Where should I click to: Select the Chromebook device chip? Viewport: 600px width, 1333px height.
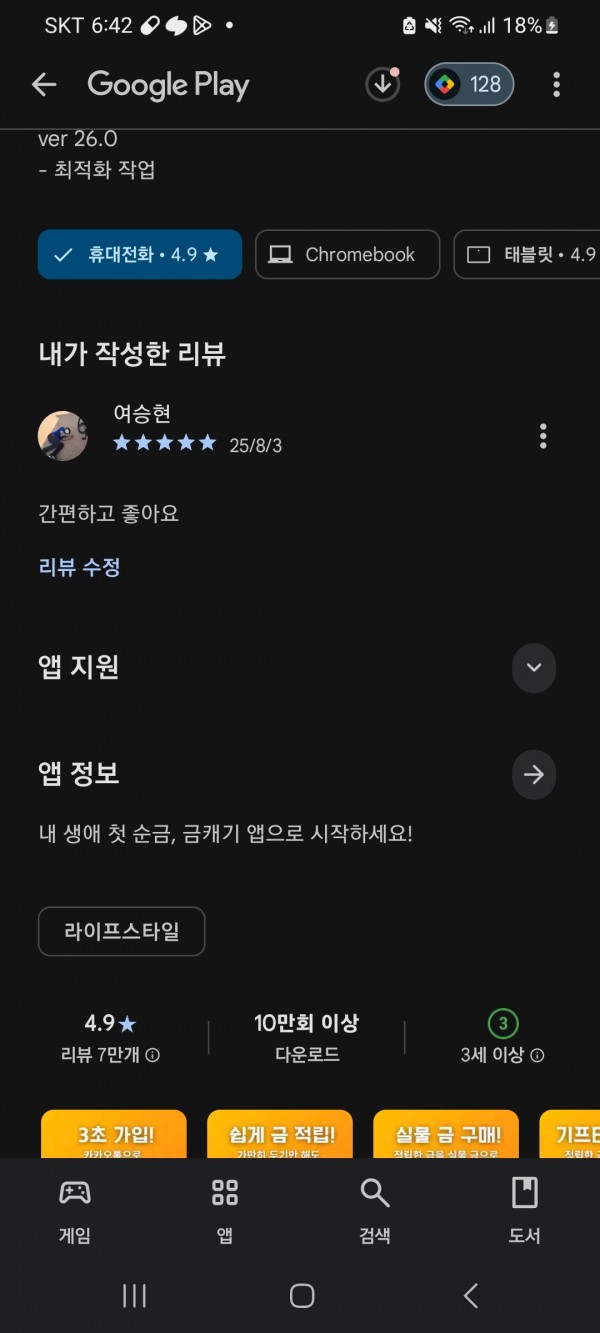tap(347, 254)
